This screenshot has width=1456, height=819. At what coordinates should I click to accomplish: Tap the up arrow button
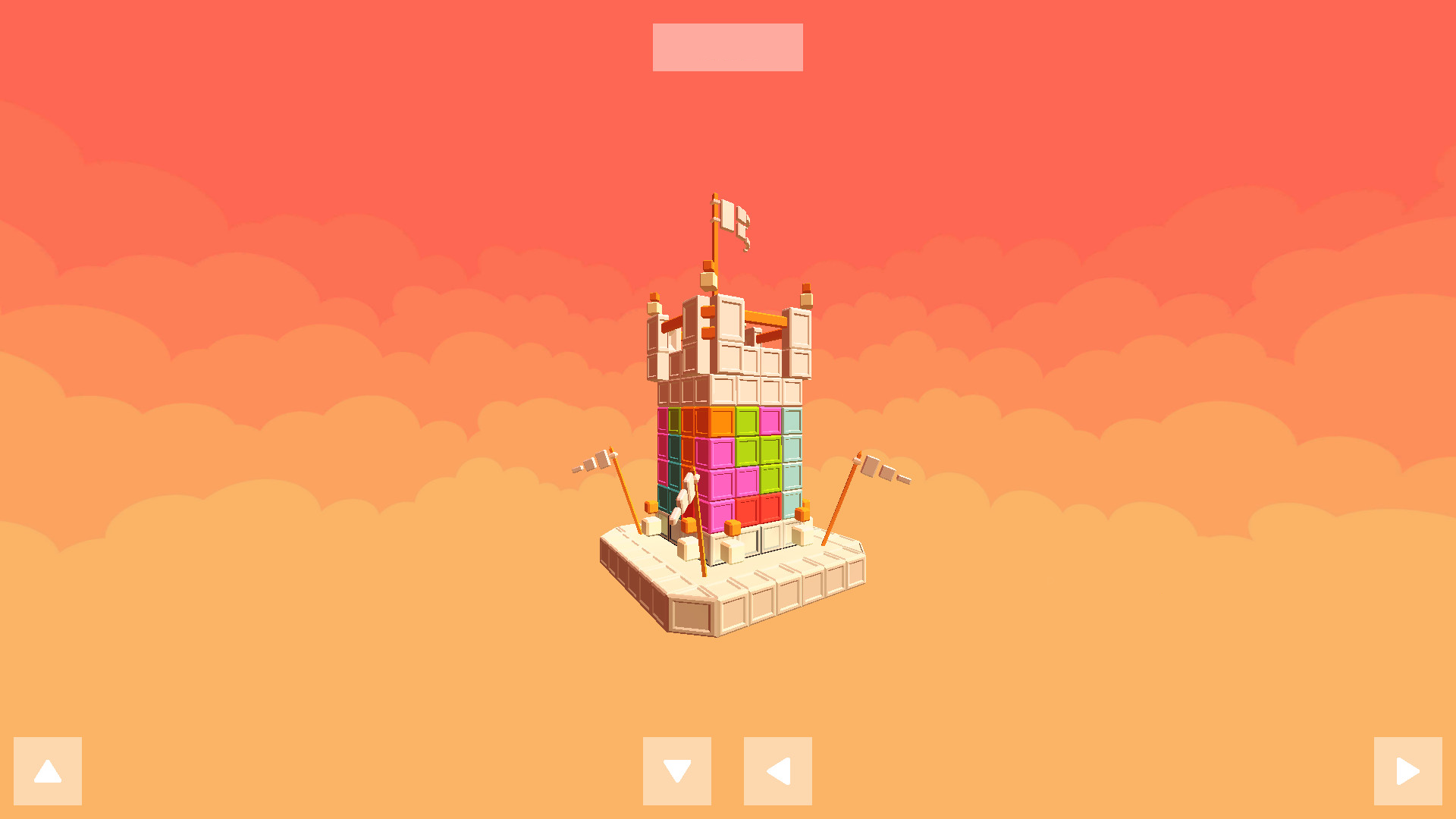click(48, 771)
